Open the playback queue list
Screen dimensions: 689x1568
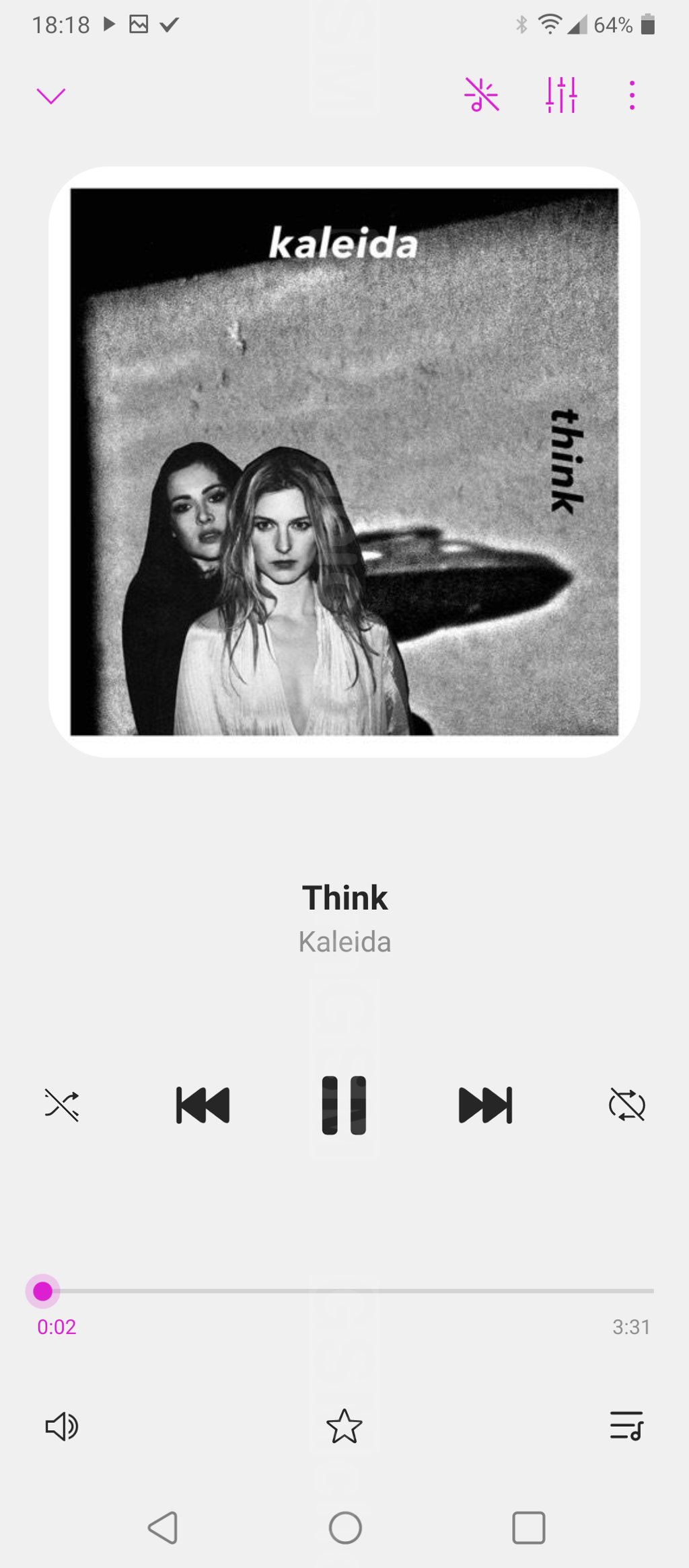[626, 1426]
